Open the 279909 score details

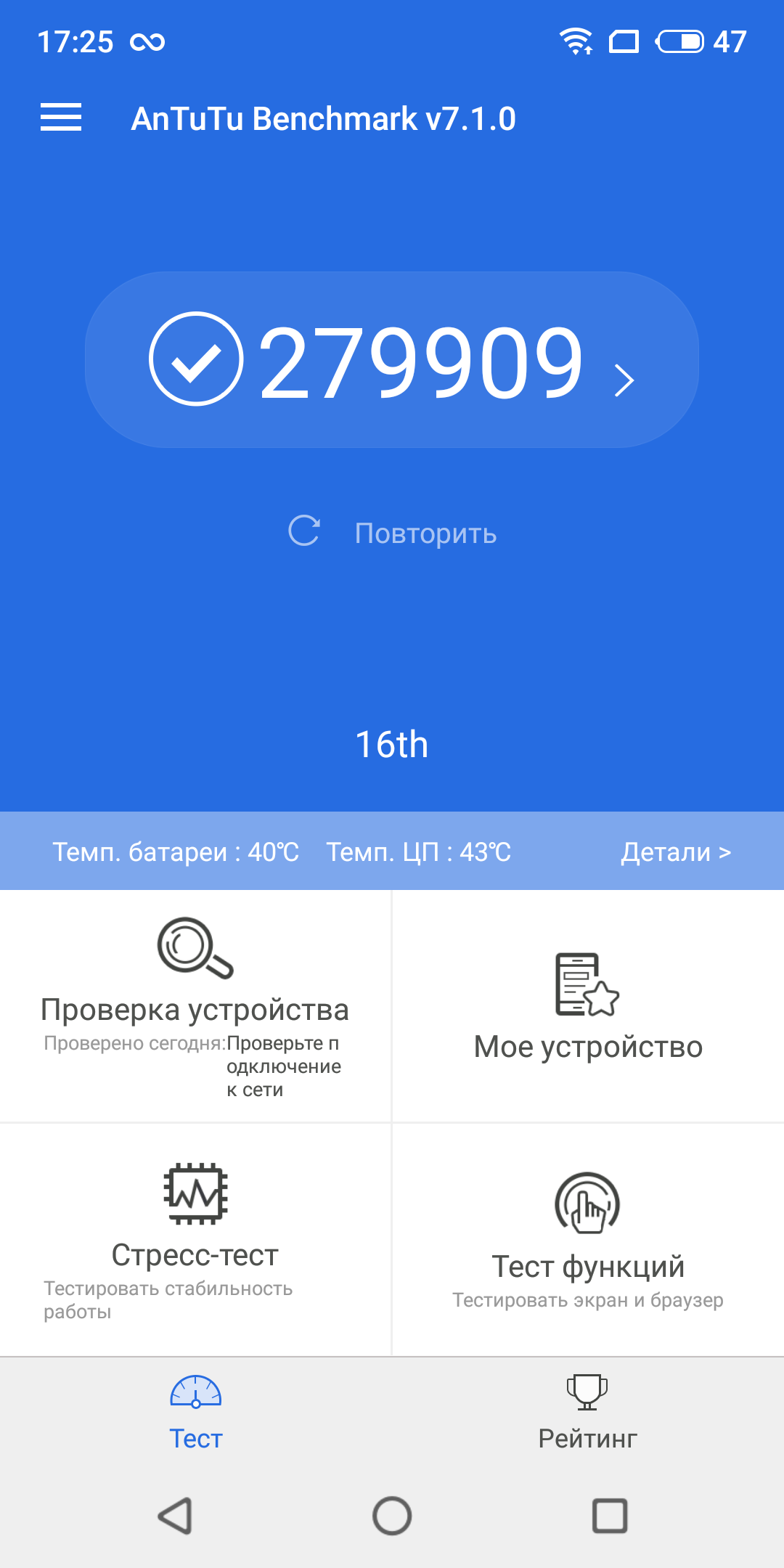click(x=392, y=360)
